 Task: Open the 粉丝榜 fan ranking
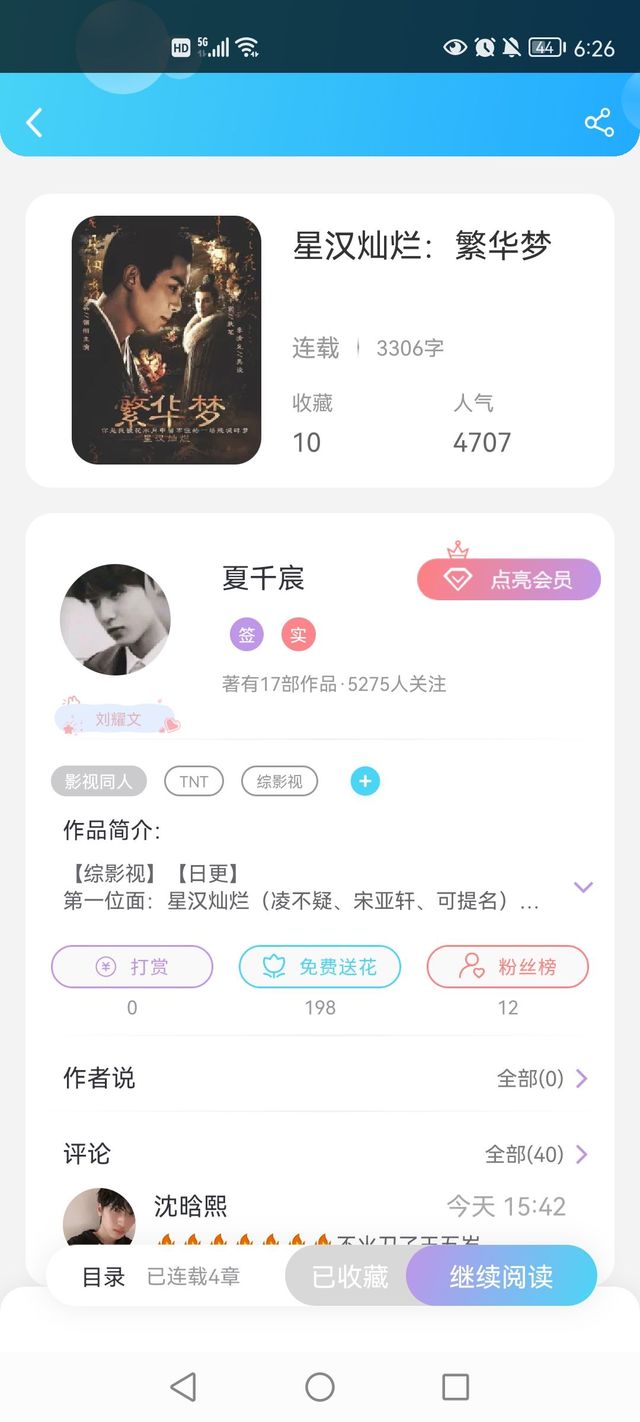(508, 966)
